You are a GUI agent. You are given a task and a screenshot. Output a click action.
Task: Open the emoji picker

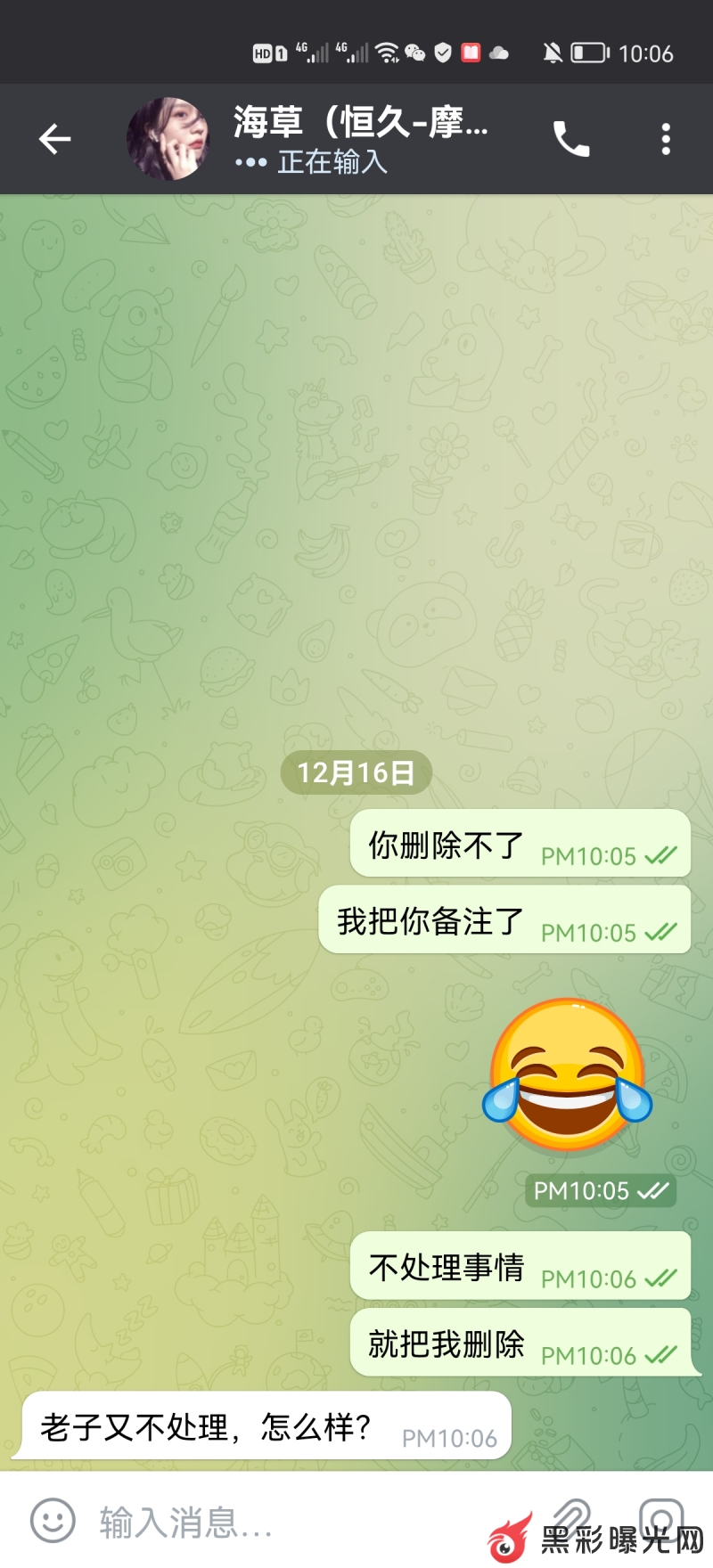click(x=53, y=1522)
